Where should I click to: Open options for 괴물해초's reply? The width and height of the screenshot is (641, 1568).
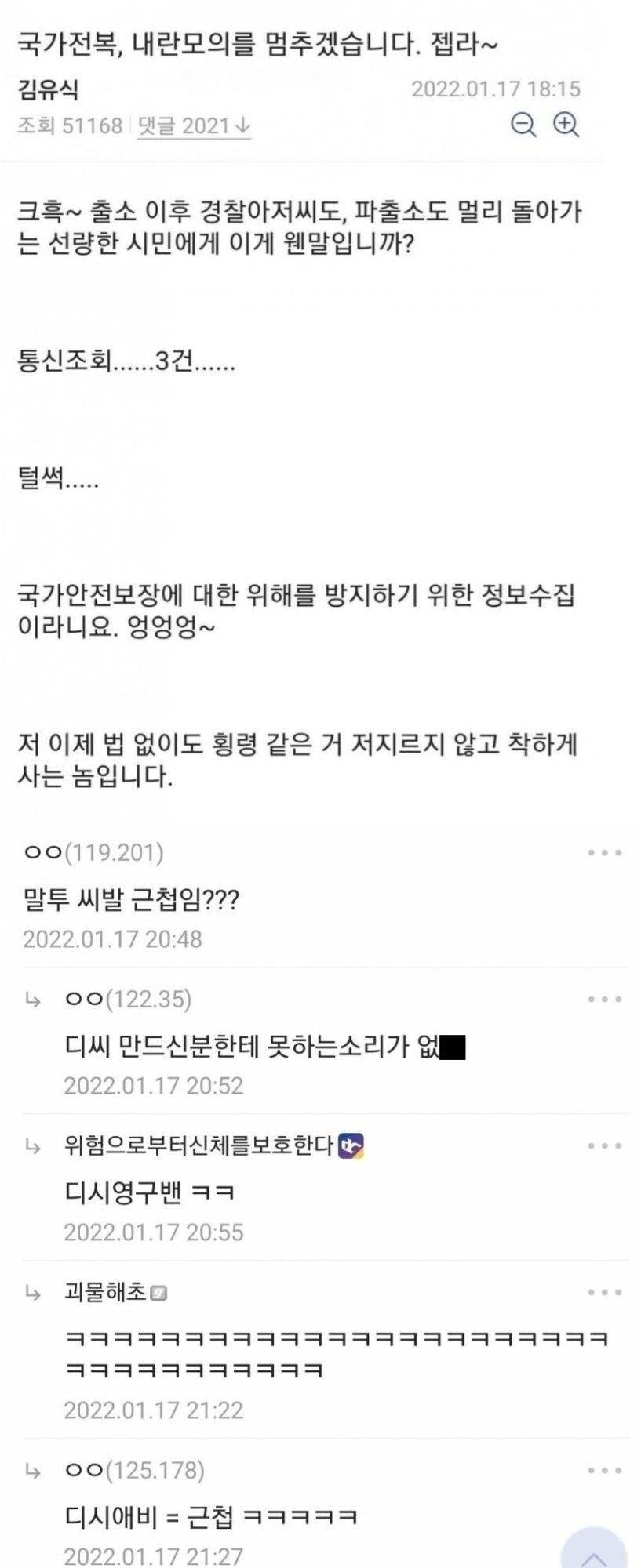604,1293
